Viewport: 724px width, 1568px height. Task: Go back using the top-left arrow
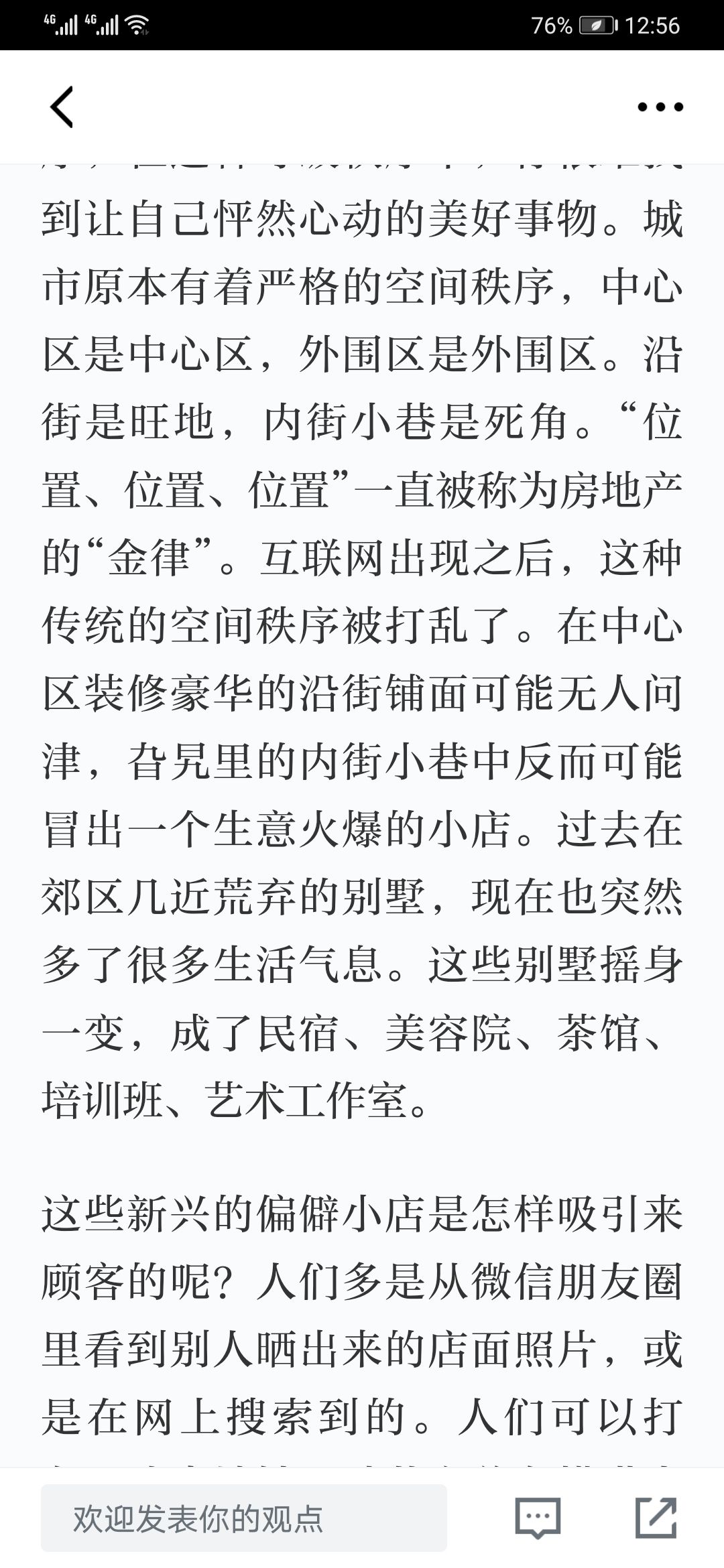pos(62,107)
